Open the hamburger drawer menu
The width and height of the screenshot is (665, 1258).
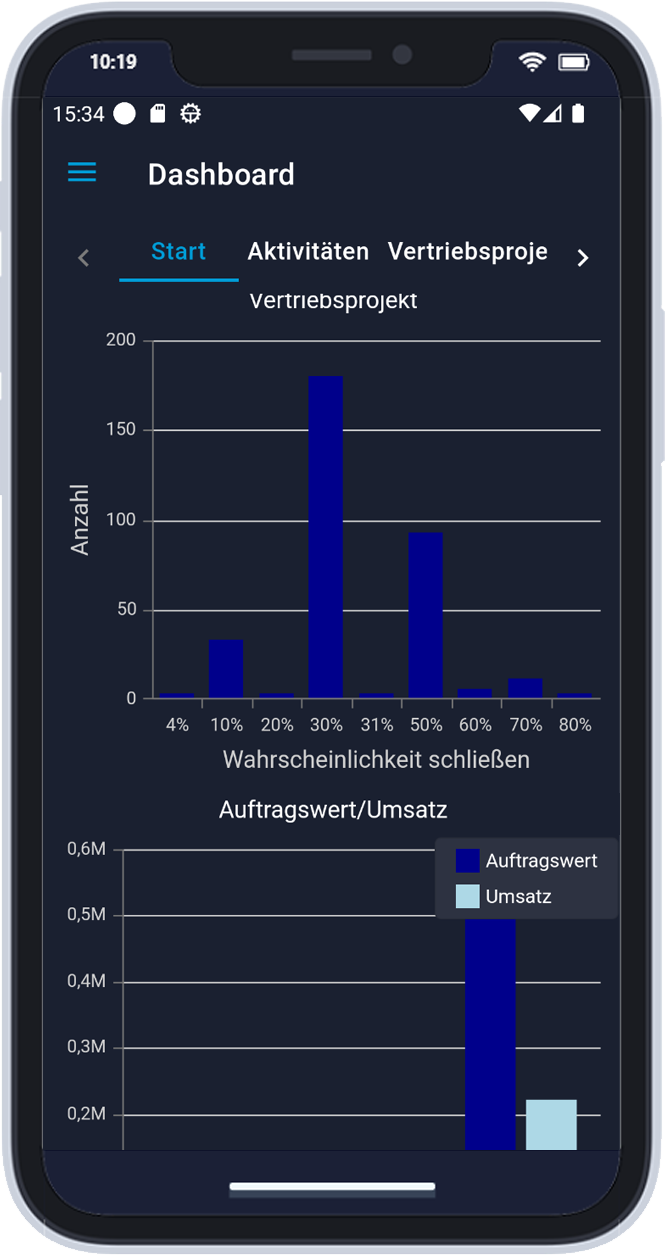82,173
